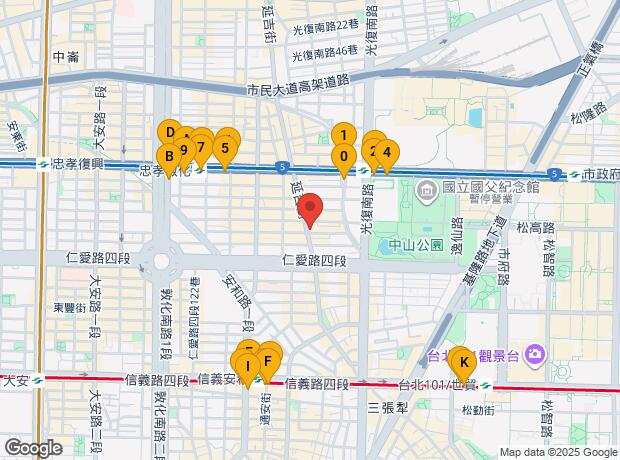Select the orange marker labeled D

click(170, 133)
